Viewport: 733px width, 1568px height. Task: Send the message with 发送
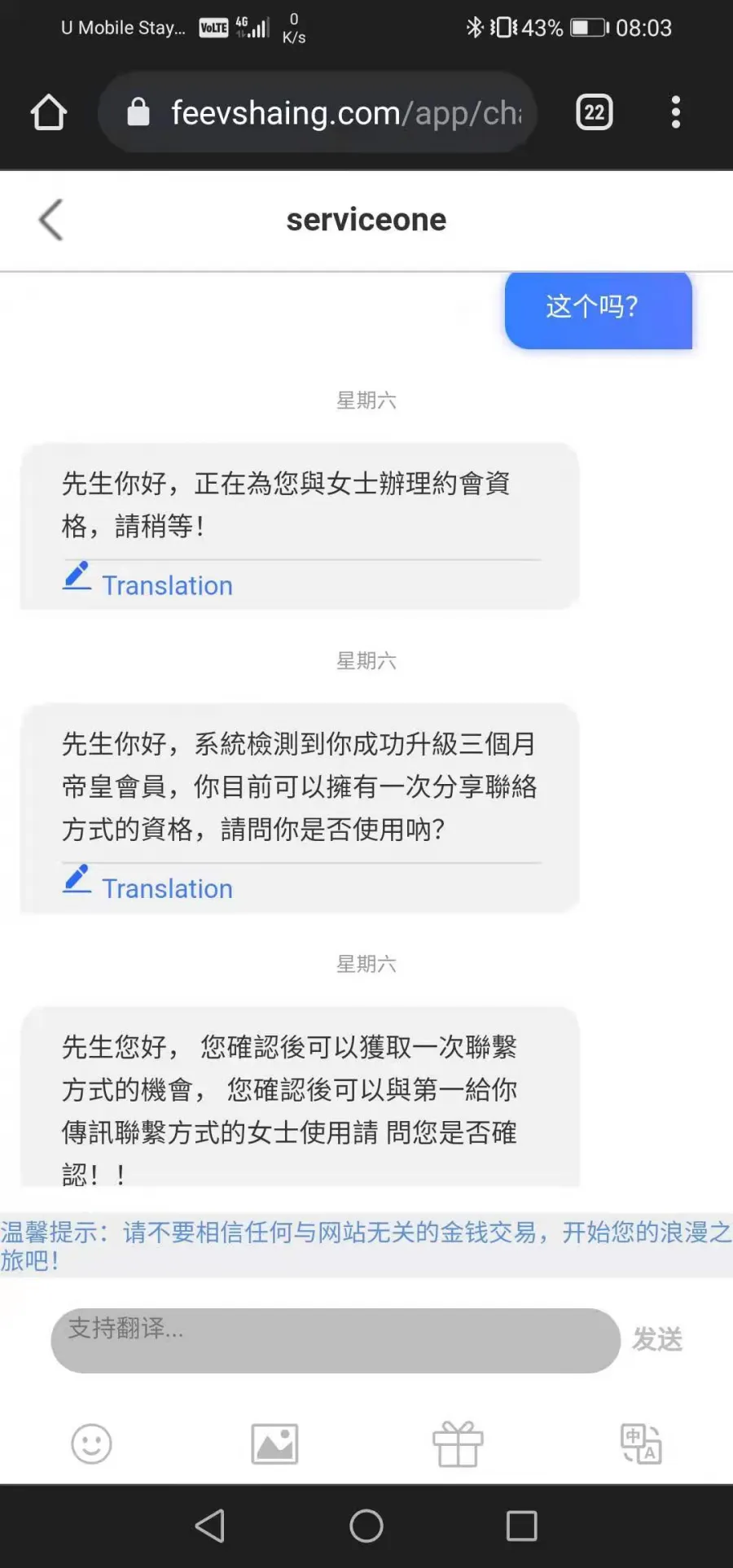pos(657,1339)
